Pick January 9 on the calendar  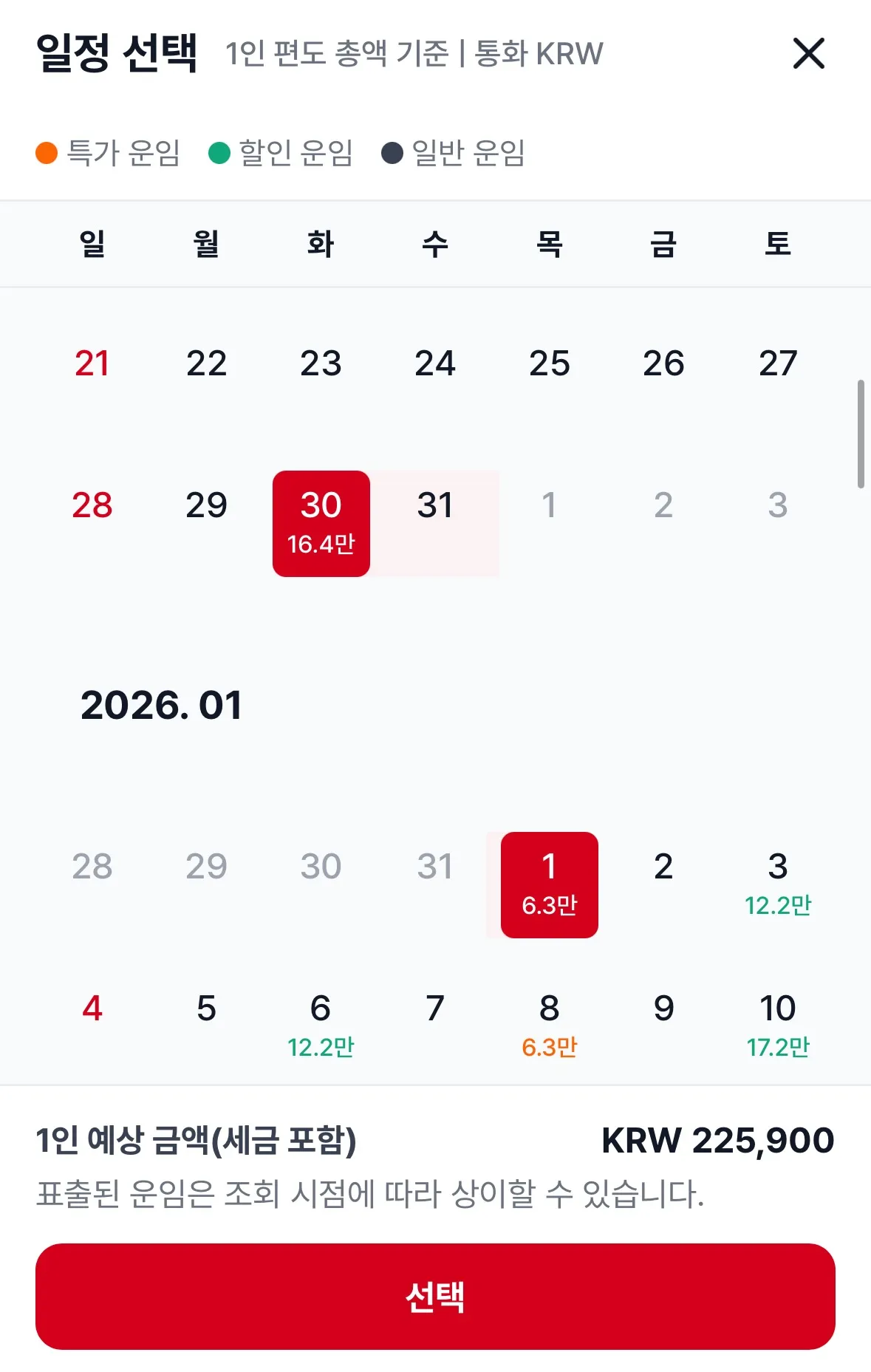pyautogui.click(x=663, y=1009)
